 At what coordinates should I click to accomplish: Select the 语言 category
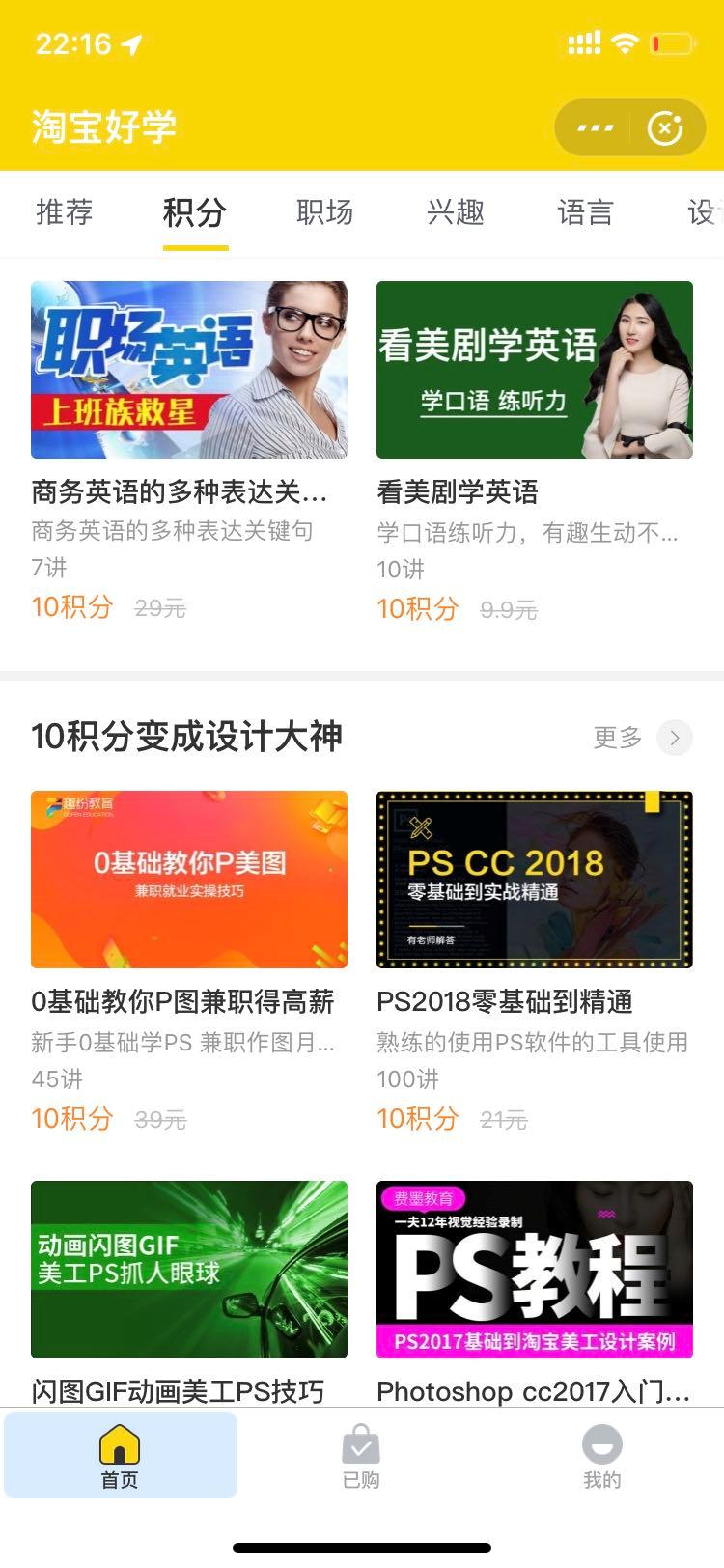[585, 211]
